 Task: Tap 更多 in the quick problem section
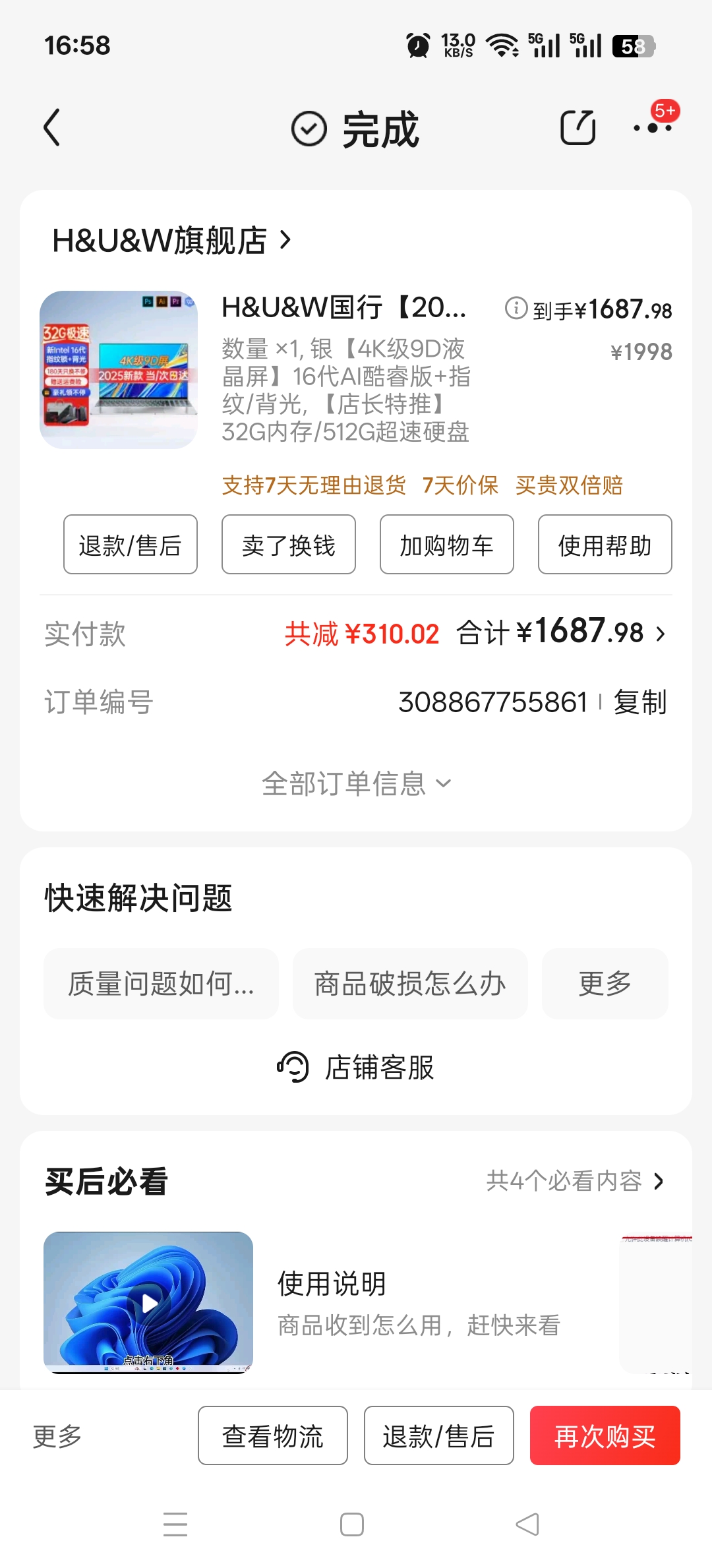tap(605, 984)
